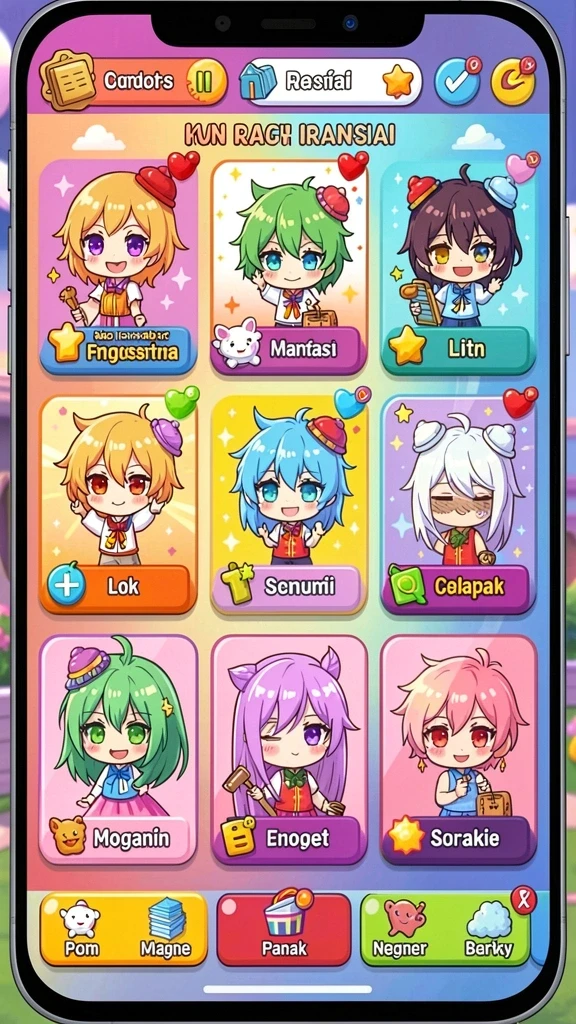Open the red Panak button
Viewport: 576px width, 1024px height.
tap(284, 929)
